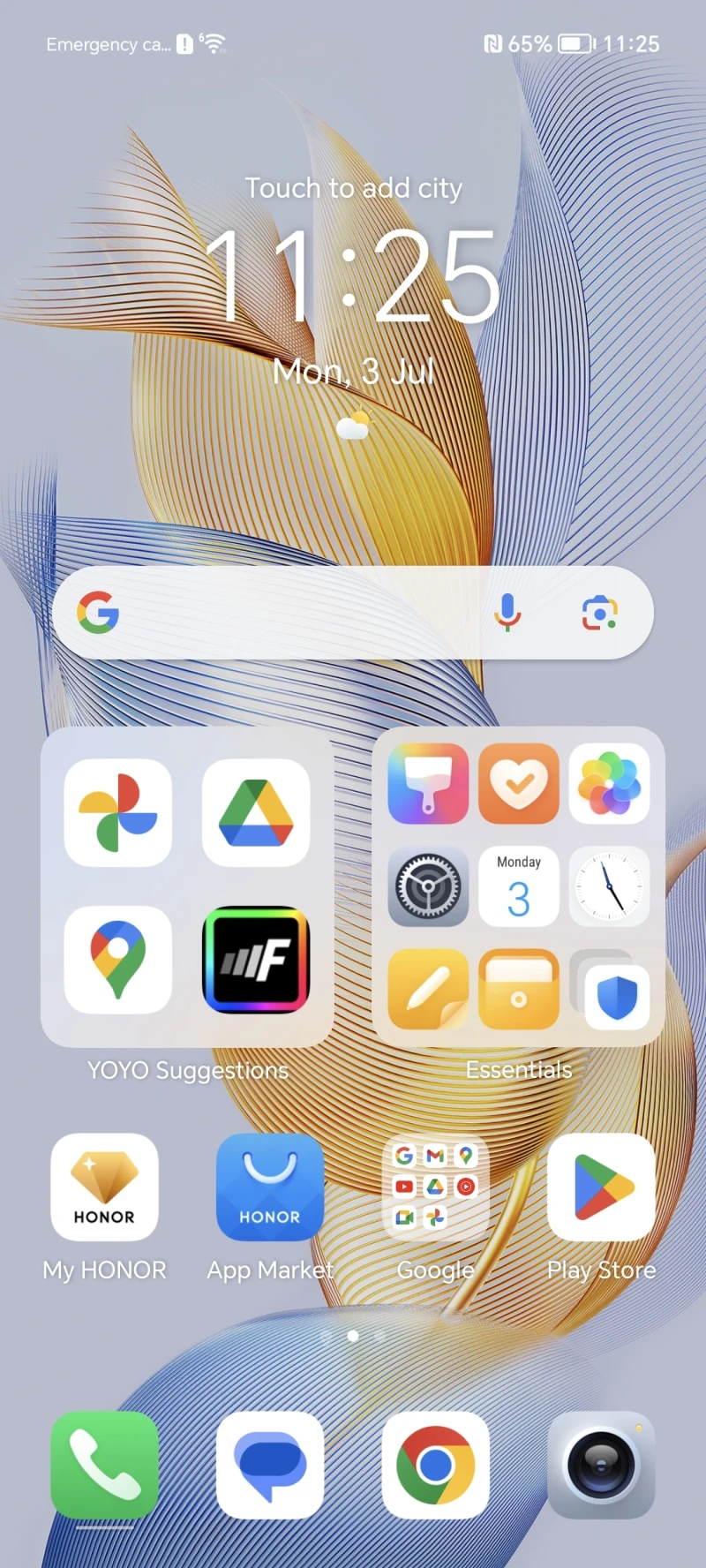Open the Play Store

click(x=601, y=1187)
